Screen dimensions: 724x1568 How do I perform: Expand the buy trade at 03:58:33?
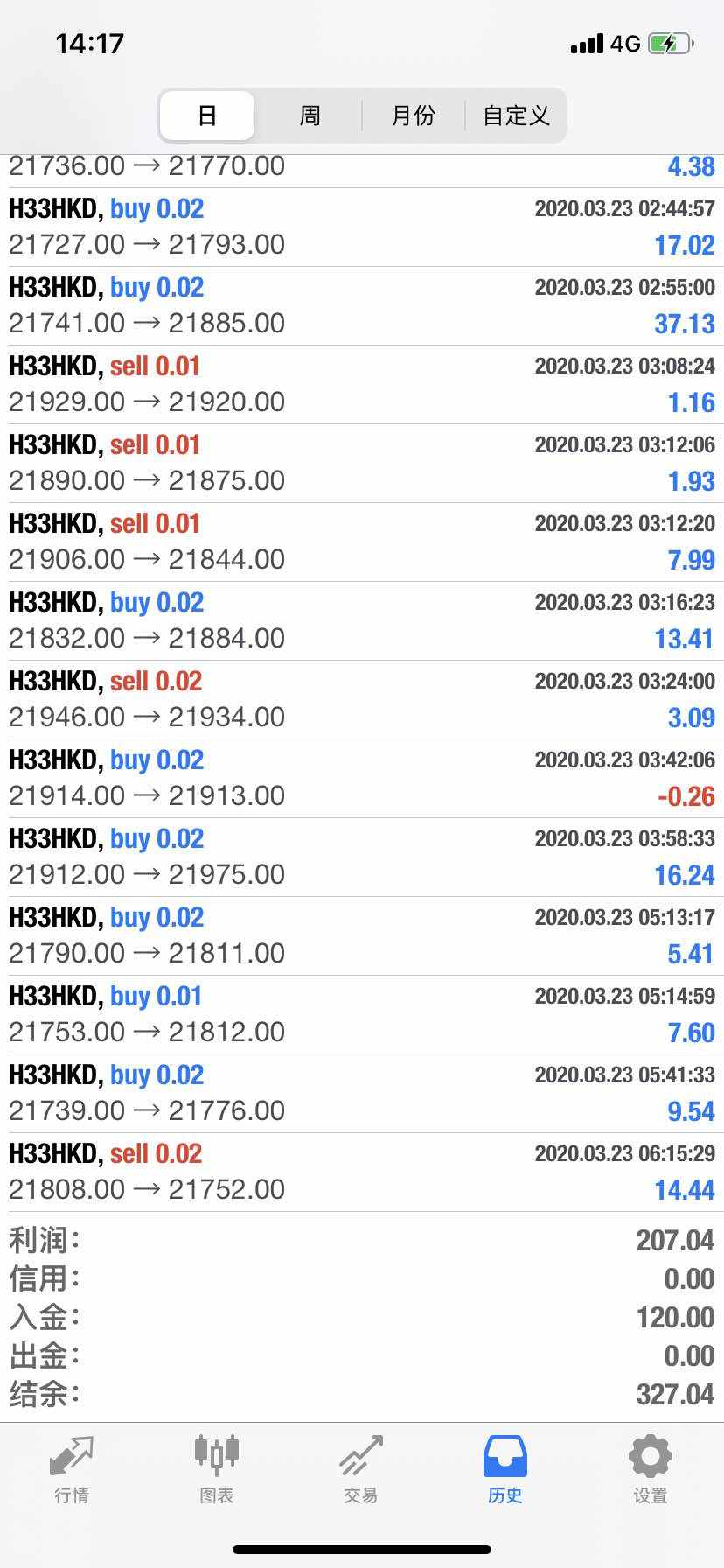pyautogui.click(x=362, y=857)
